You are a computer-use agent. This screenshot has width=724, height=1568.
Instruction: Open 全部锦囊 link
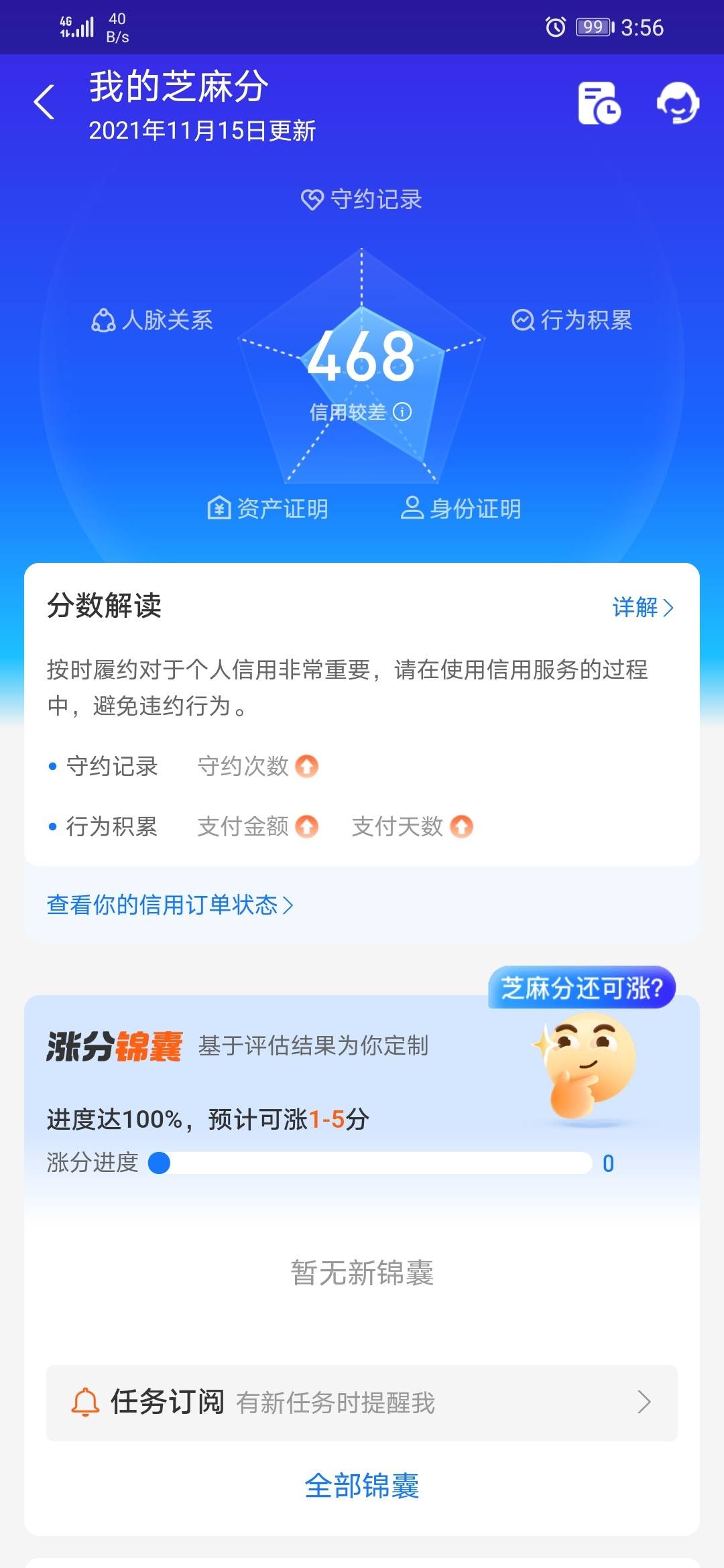[362, 1486]
